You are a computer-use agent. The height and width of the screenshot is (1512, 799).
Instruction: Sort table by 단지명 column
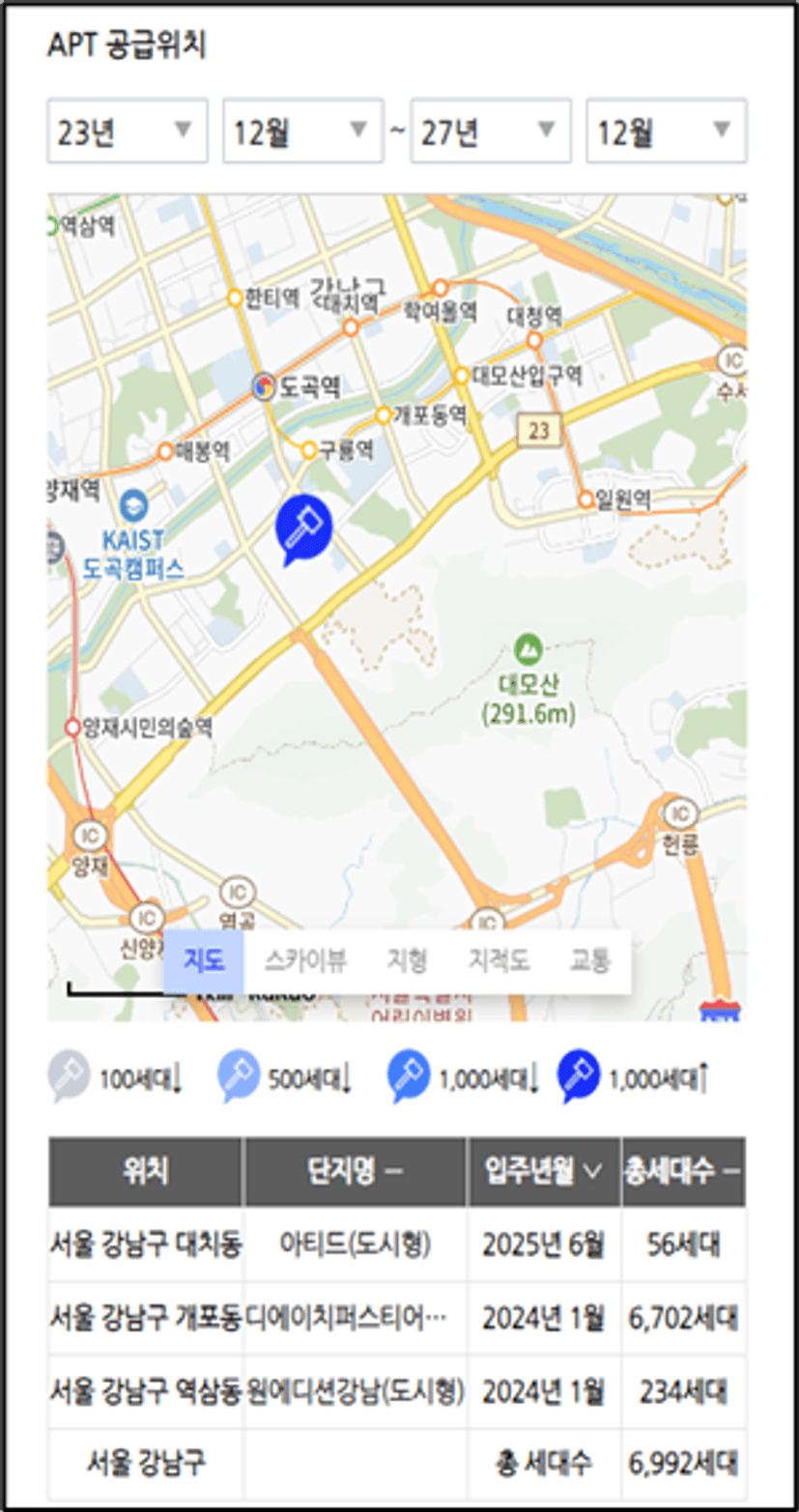tap(355, 1172)
